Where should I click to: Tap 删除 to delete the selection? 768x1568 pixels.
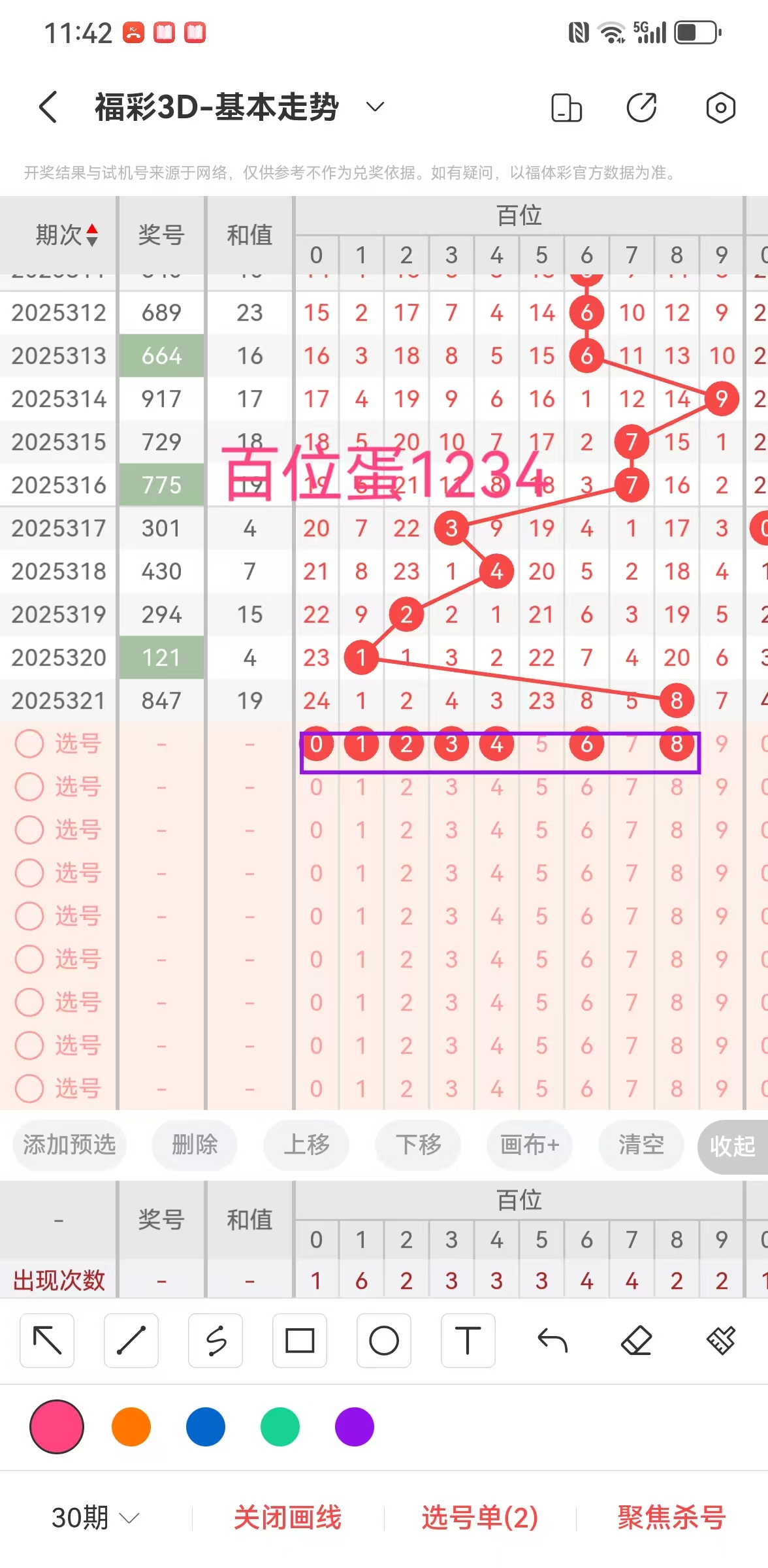[x=194, y=1145]
